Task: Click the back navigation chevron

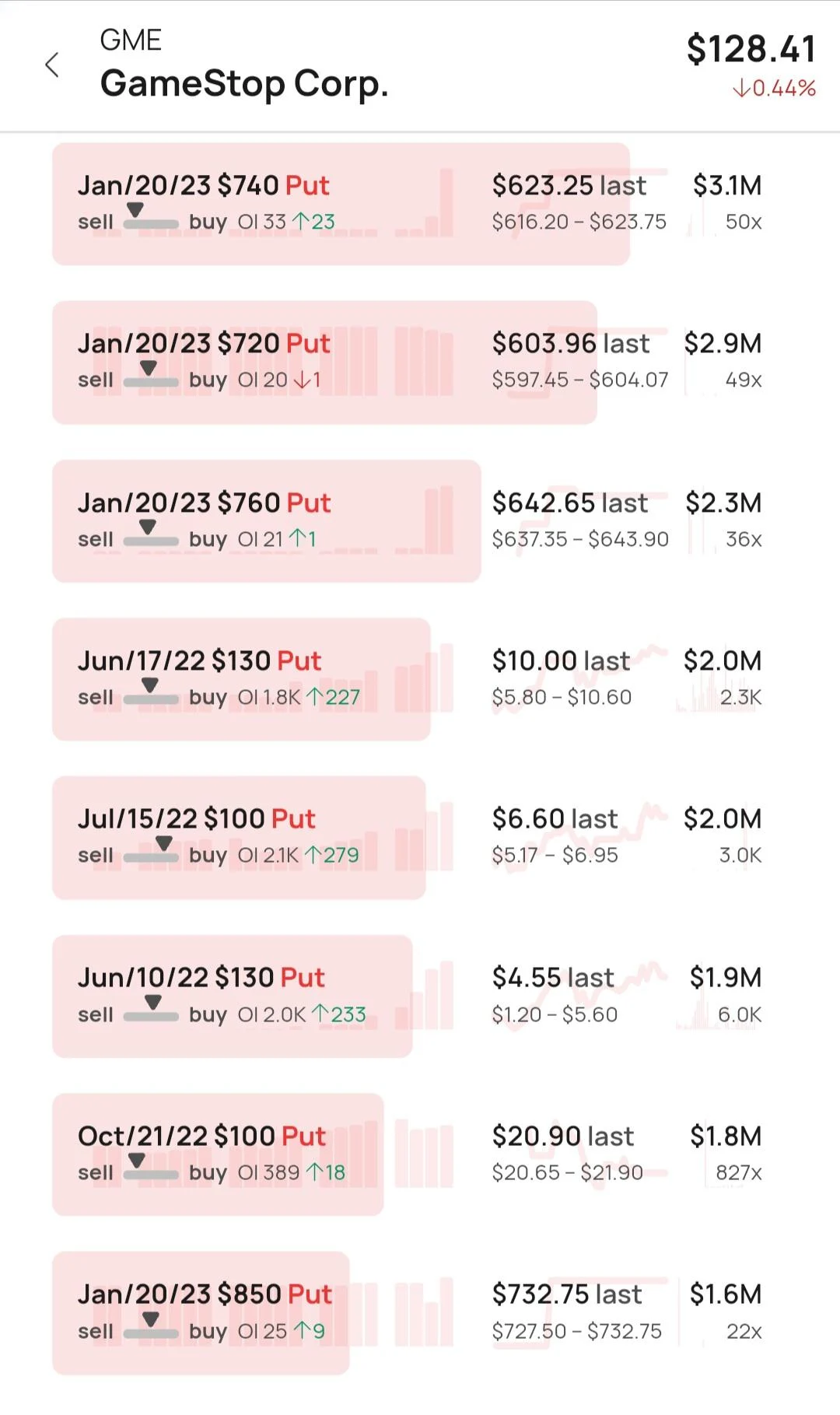Action: (x=52, y=66)
